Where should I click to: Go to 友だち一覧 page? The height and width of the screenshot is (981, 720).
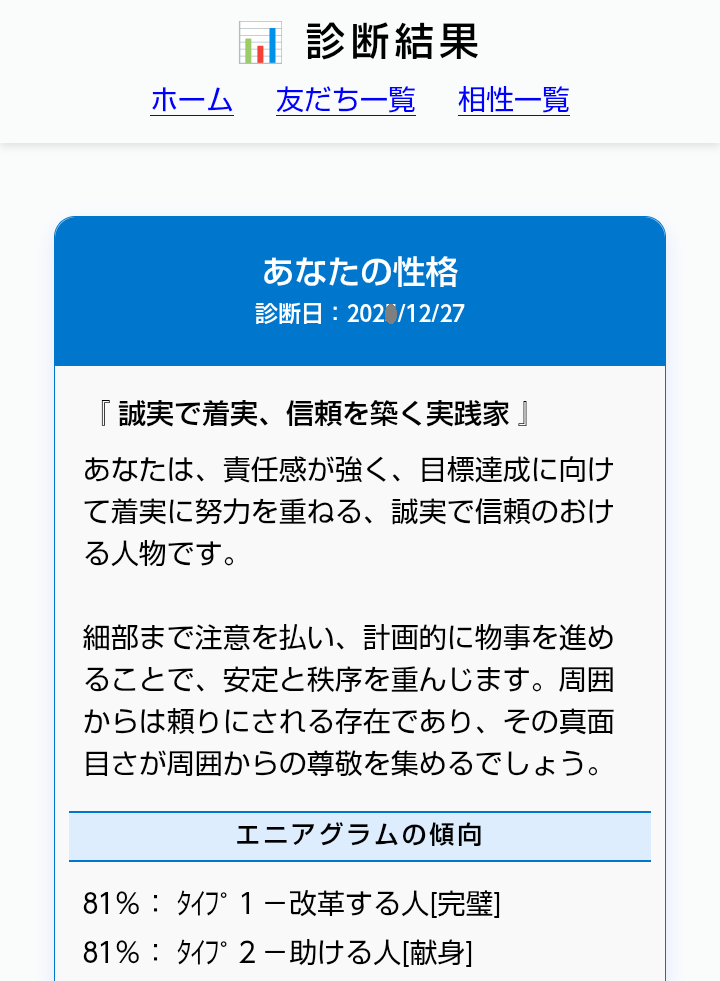coord(346,100)
